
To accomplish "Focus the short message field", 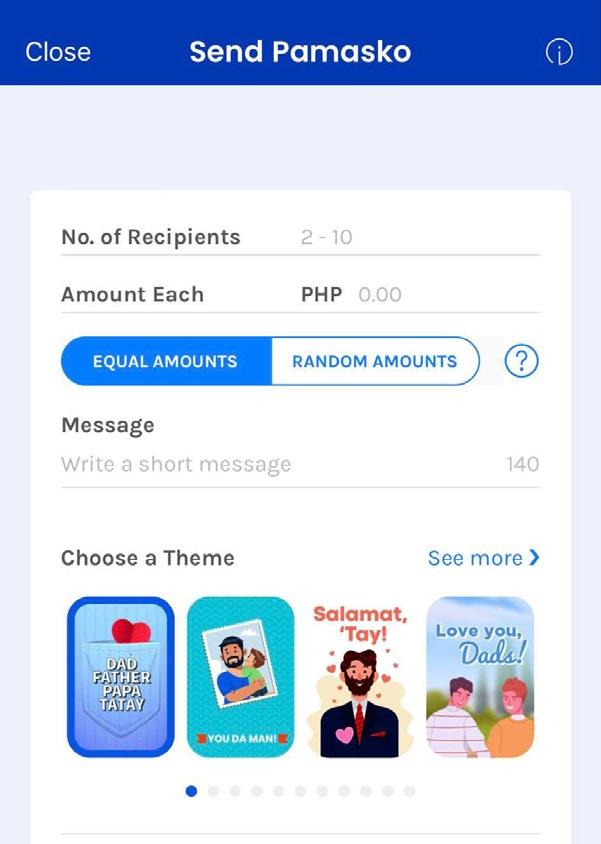I will point(300,465).
